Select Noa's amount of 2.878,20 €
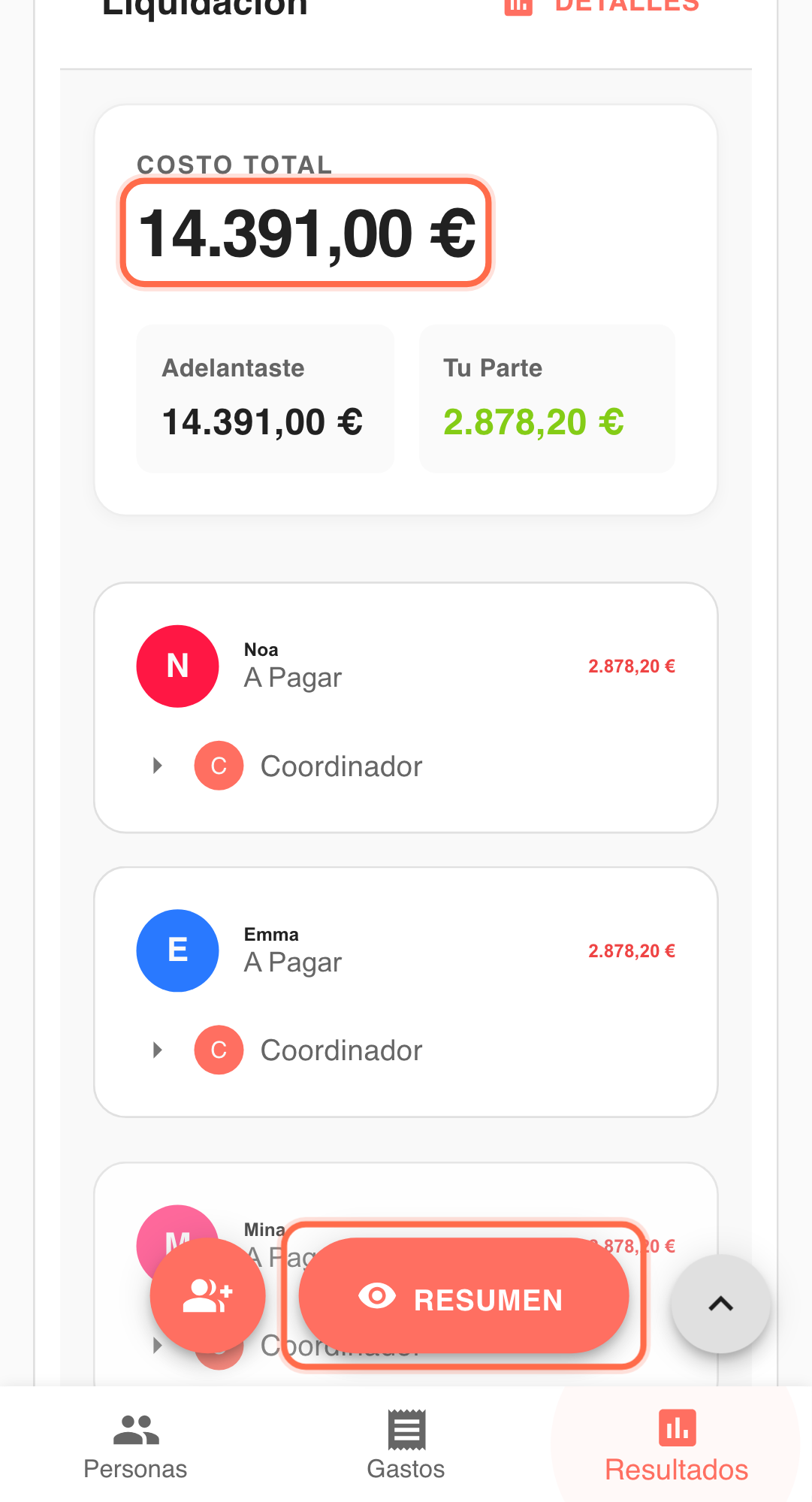The image size is (812, 1502). [632, 666]
